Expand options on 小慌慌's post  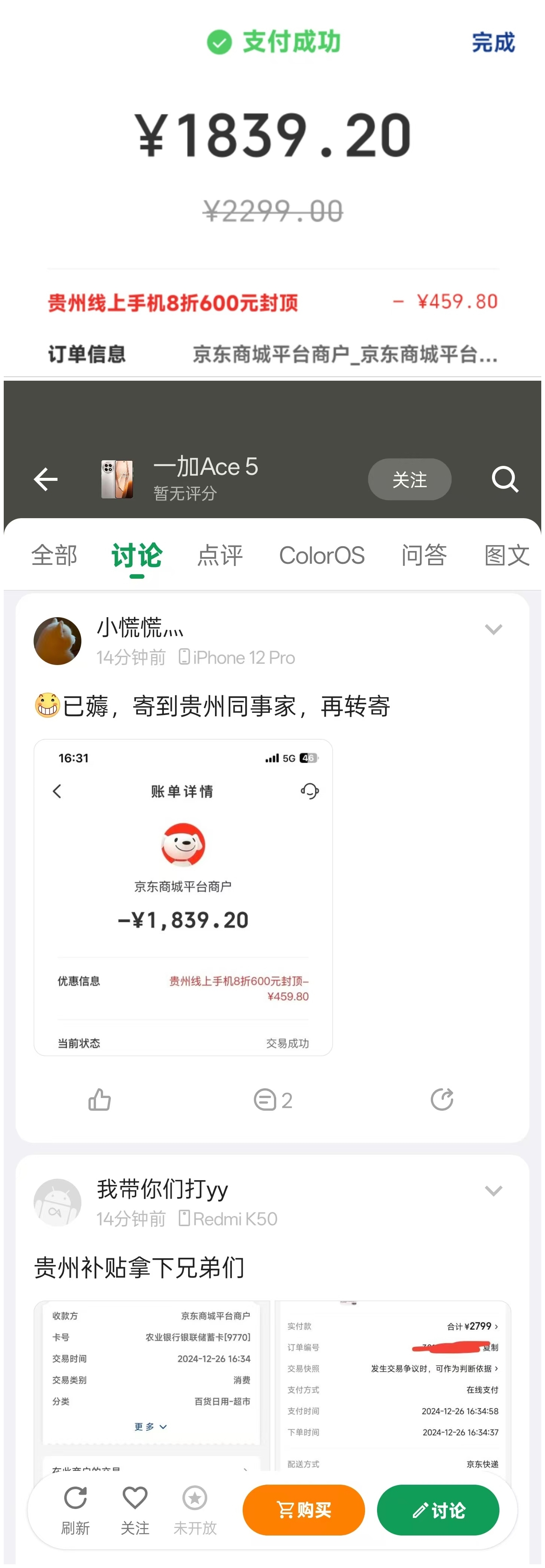(x=493, y=630)
